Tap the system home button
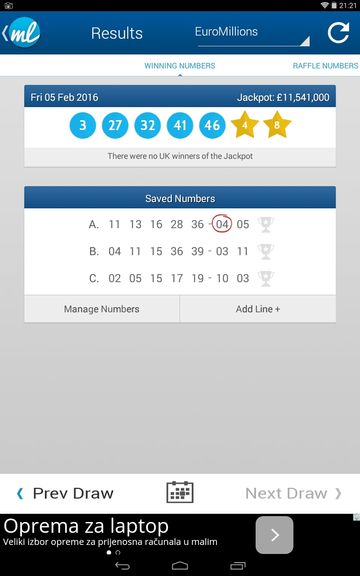Viewport: 360px width, 576px height. [x=180, y=566]
